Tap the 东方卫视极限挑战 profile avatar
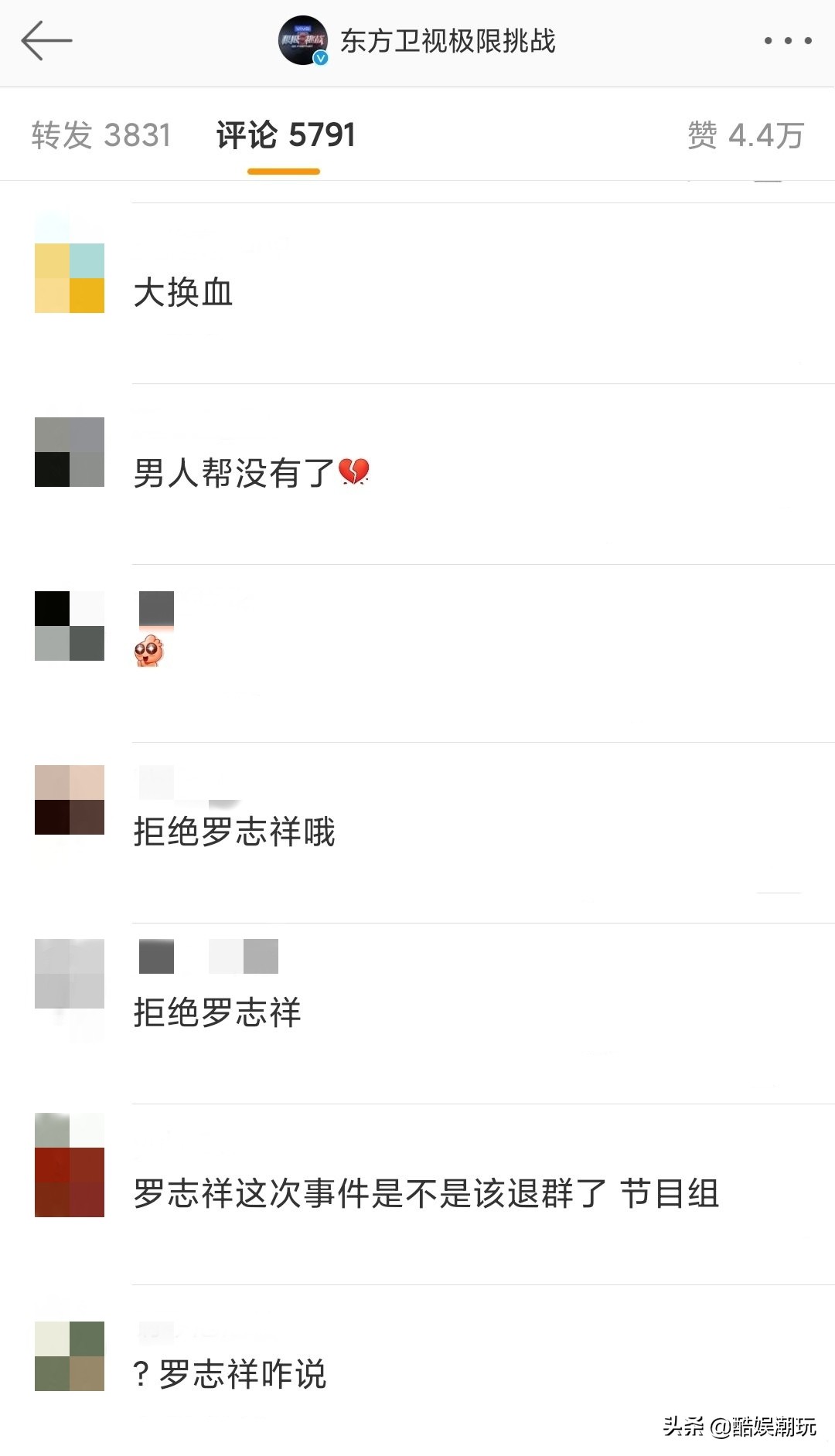835x1456 pixels. [304, 43]
